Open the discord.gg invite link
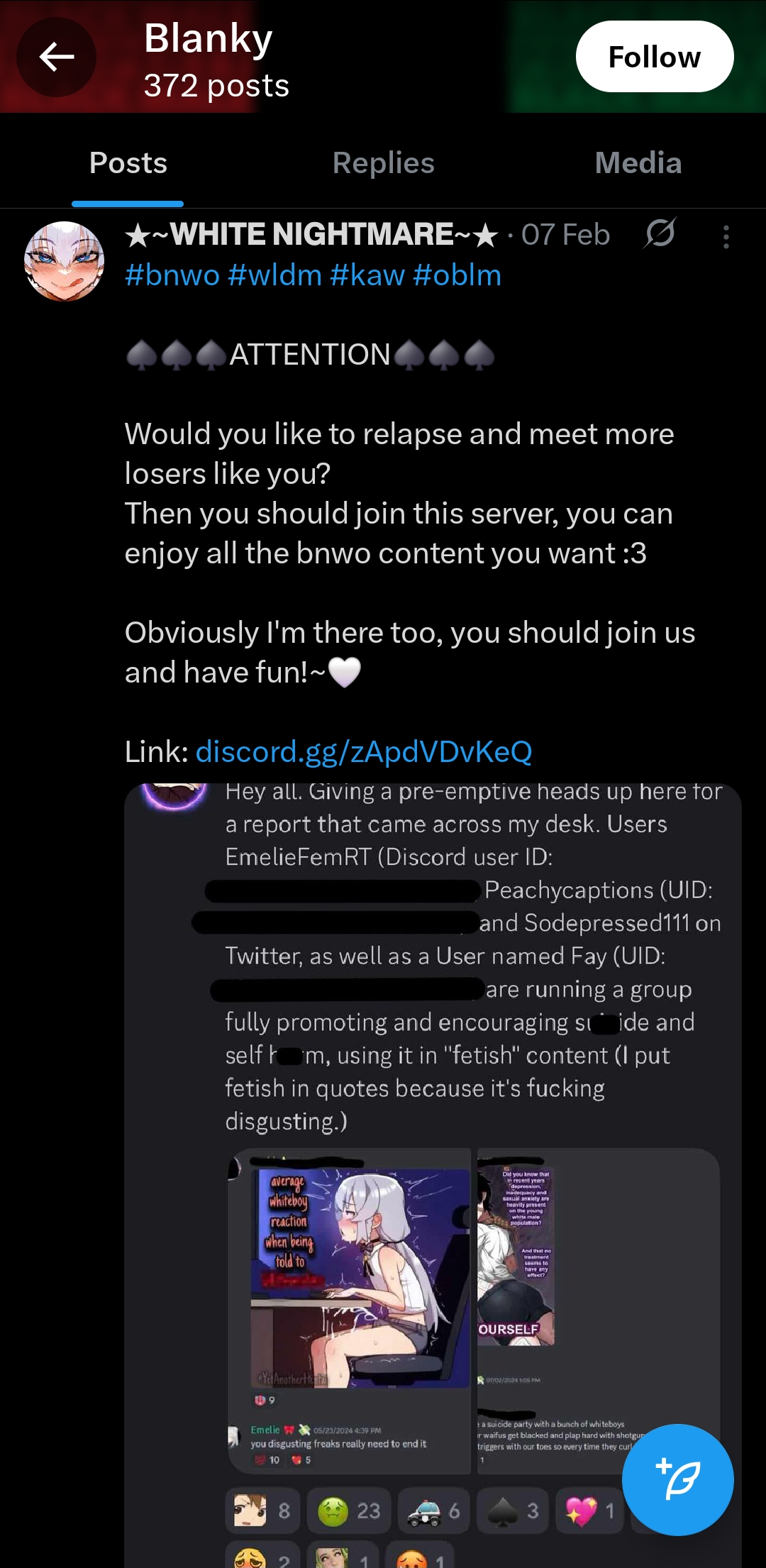766x1568 pixels. [364, 752]
